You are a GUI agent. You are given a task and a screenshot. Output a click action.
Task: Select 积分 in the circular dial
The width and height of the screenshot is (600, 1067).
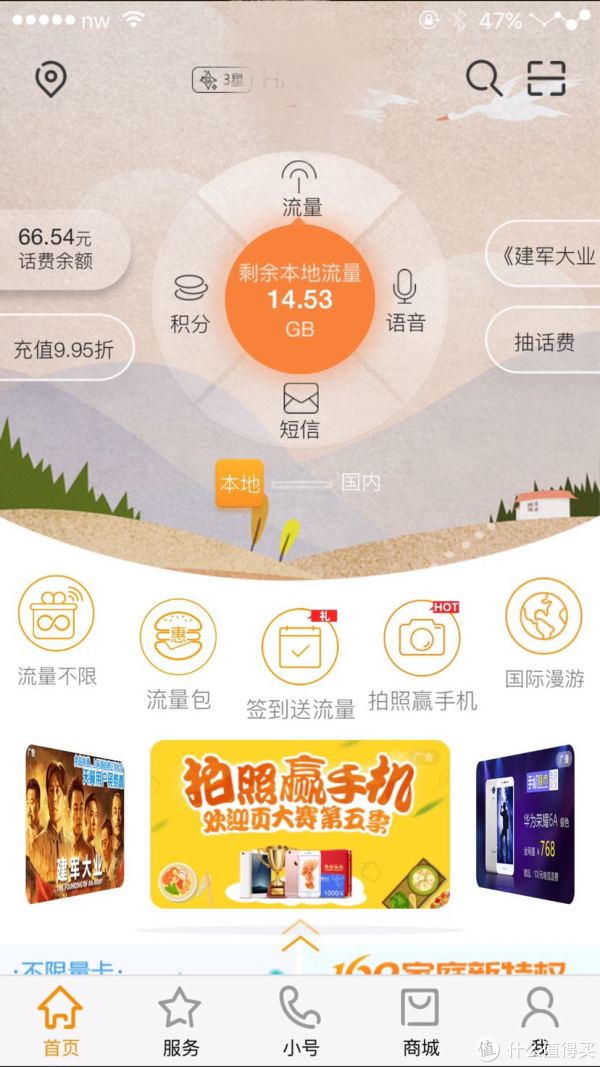click(190, 304)
